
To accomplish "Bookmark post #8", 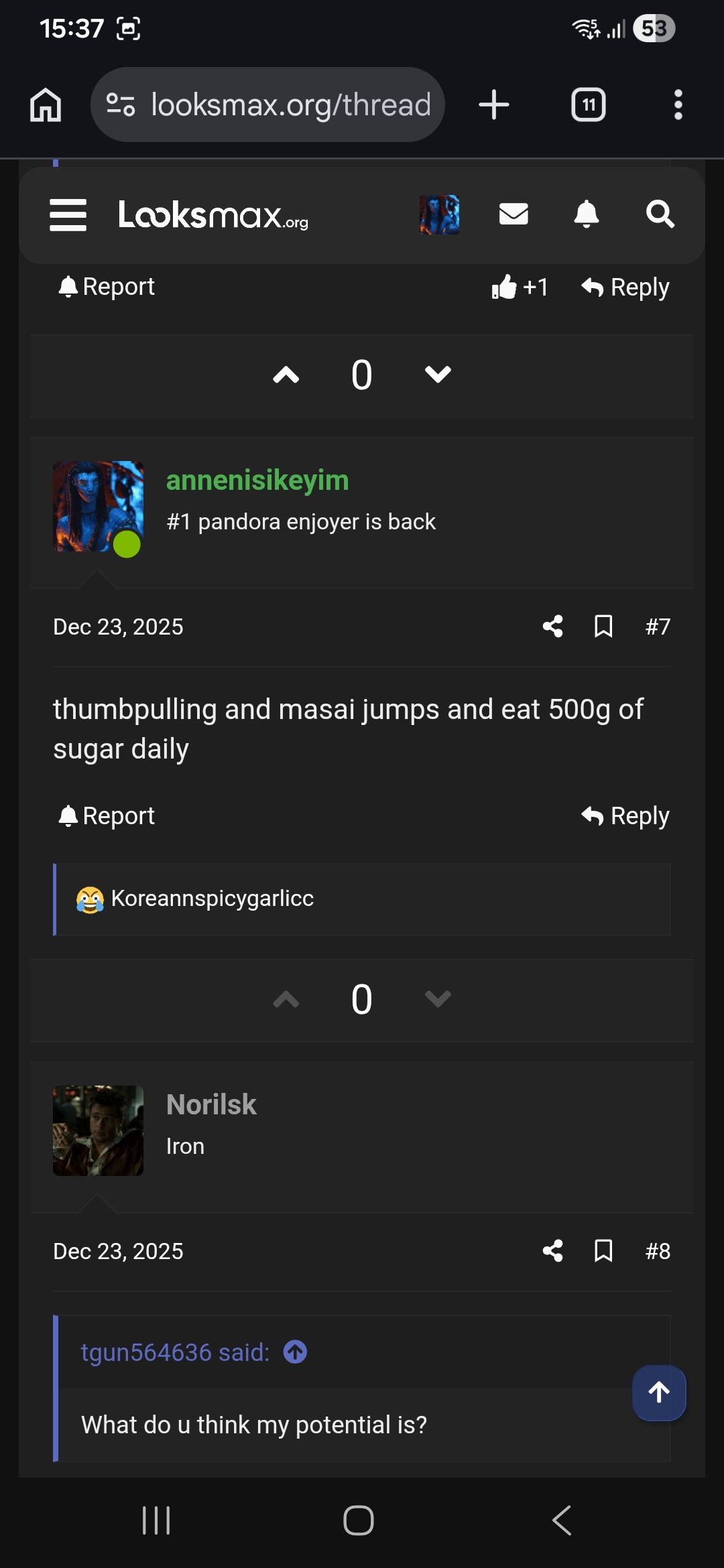I will [603, 1251].
